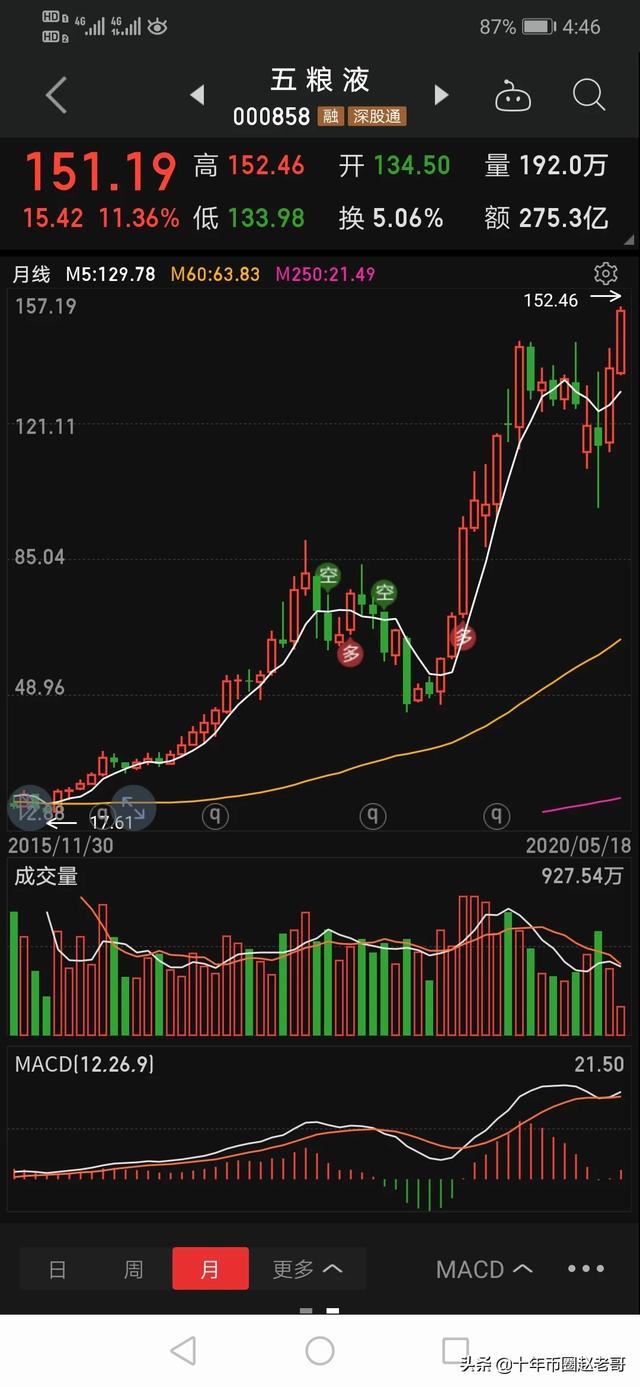Switch to the 周 weekly chart tab
This screenshot has width=640, height=1387.
point(133,1269)
